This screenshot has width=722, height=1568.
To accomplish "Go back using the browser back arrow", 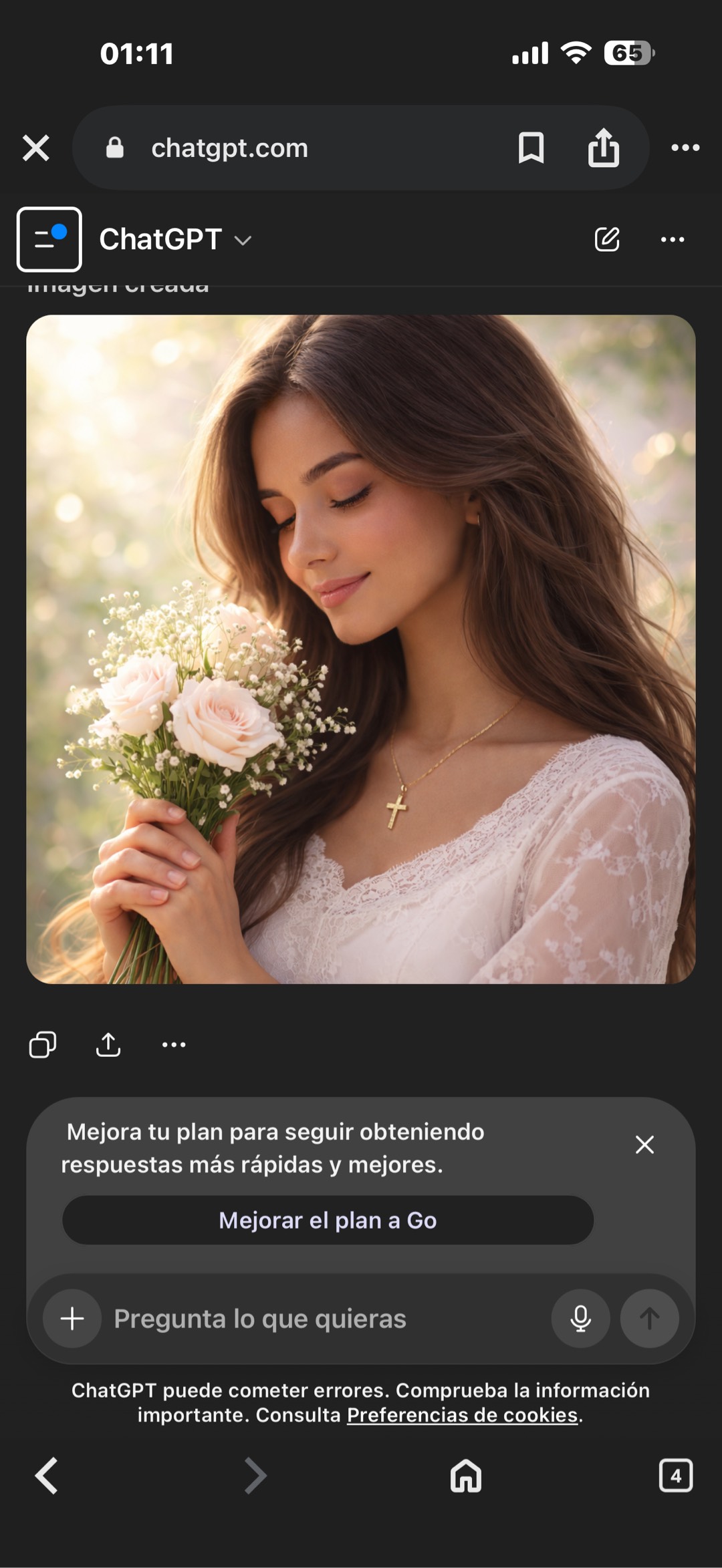I will (47, 1476).
